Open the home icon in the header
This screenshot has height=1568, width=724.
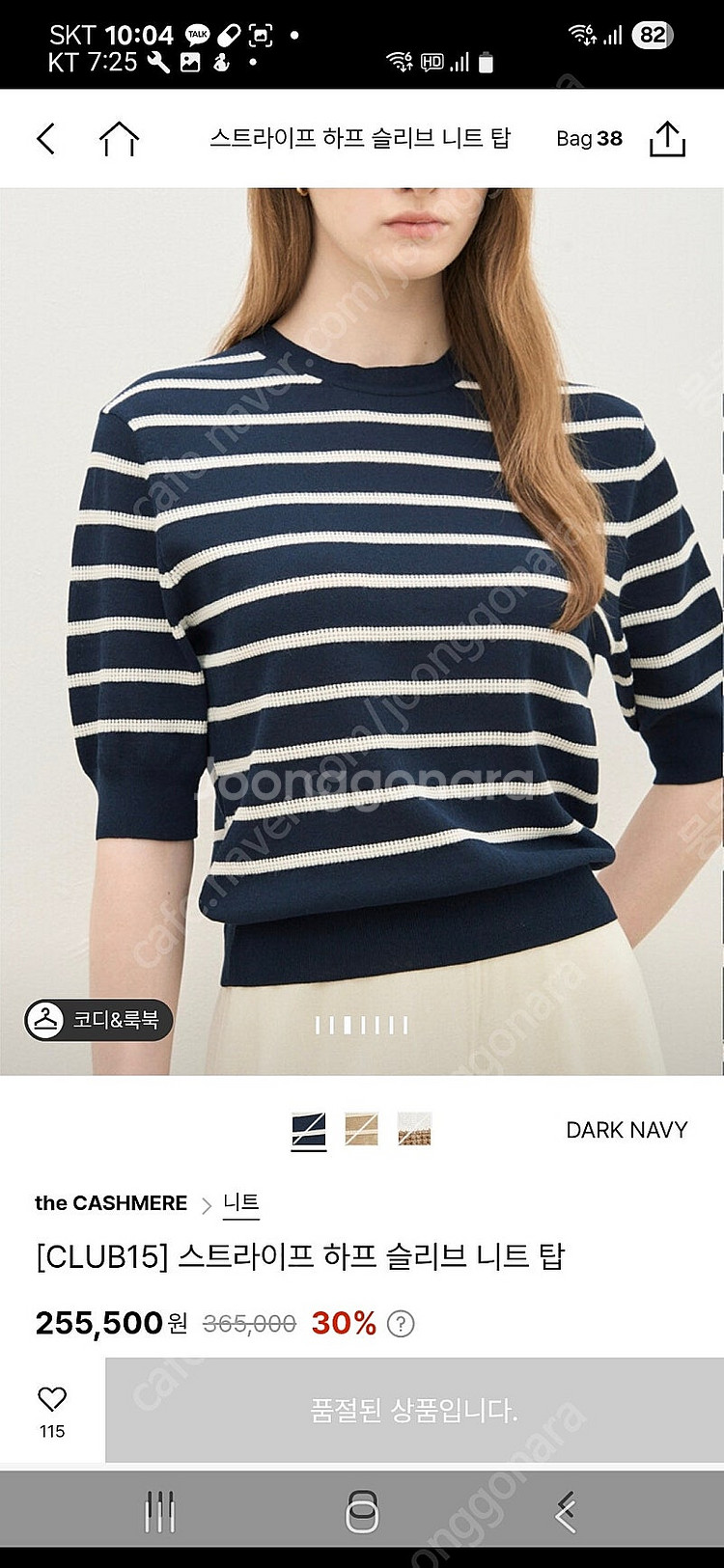[x=119, y=139]
